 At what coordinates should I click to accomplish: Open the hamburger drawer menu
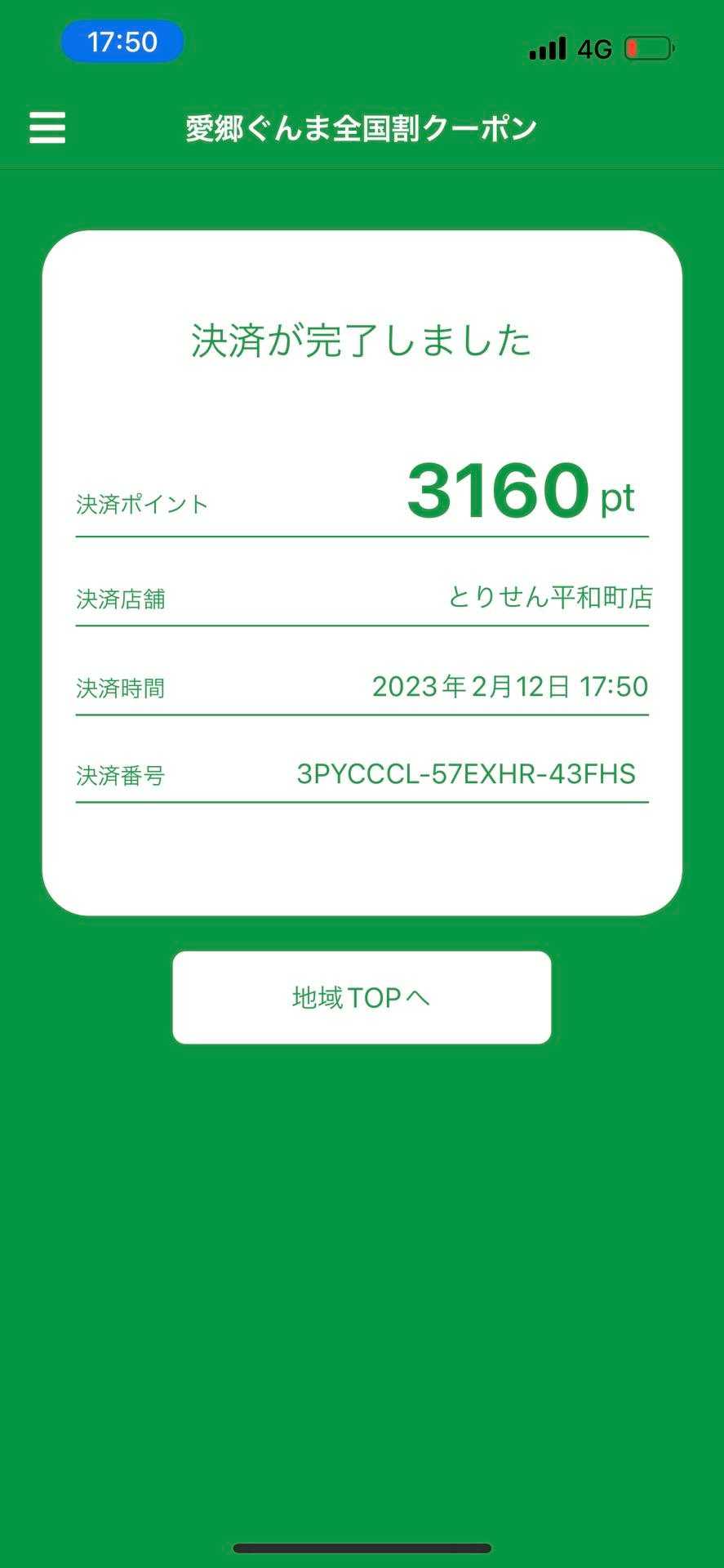pos(47,128)
